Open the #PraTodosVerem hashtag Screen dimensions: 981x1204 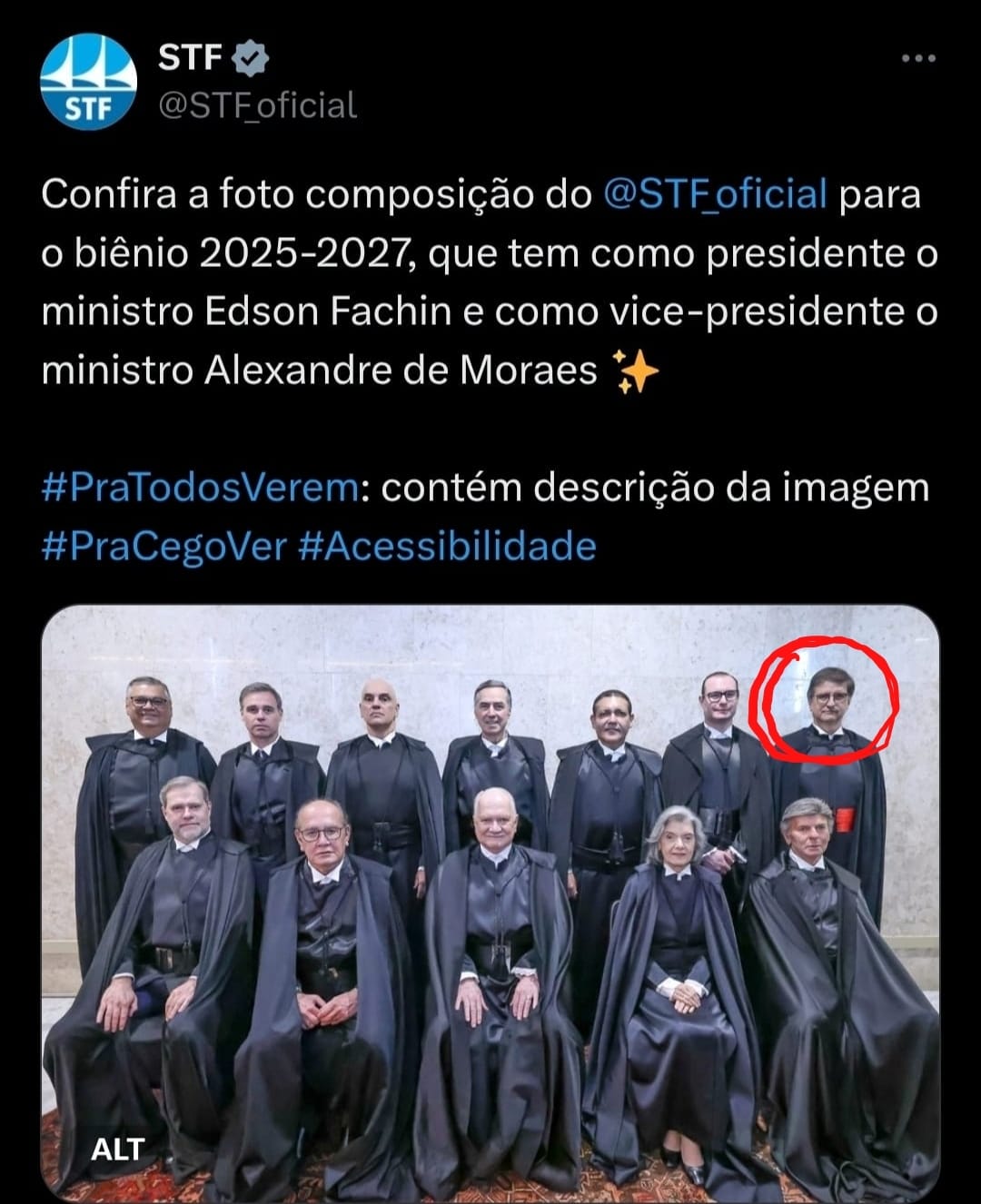coord(200,489)
